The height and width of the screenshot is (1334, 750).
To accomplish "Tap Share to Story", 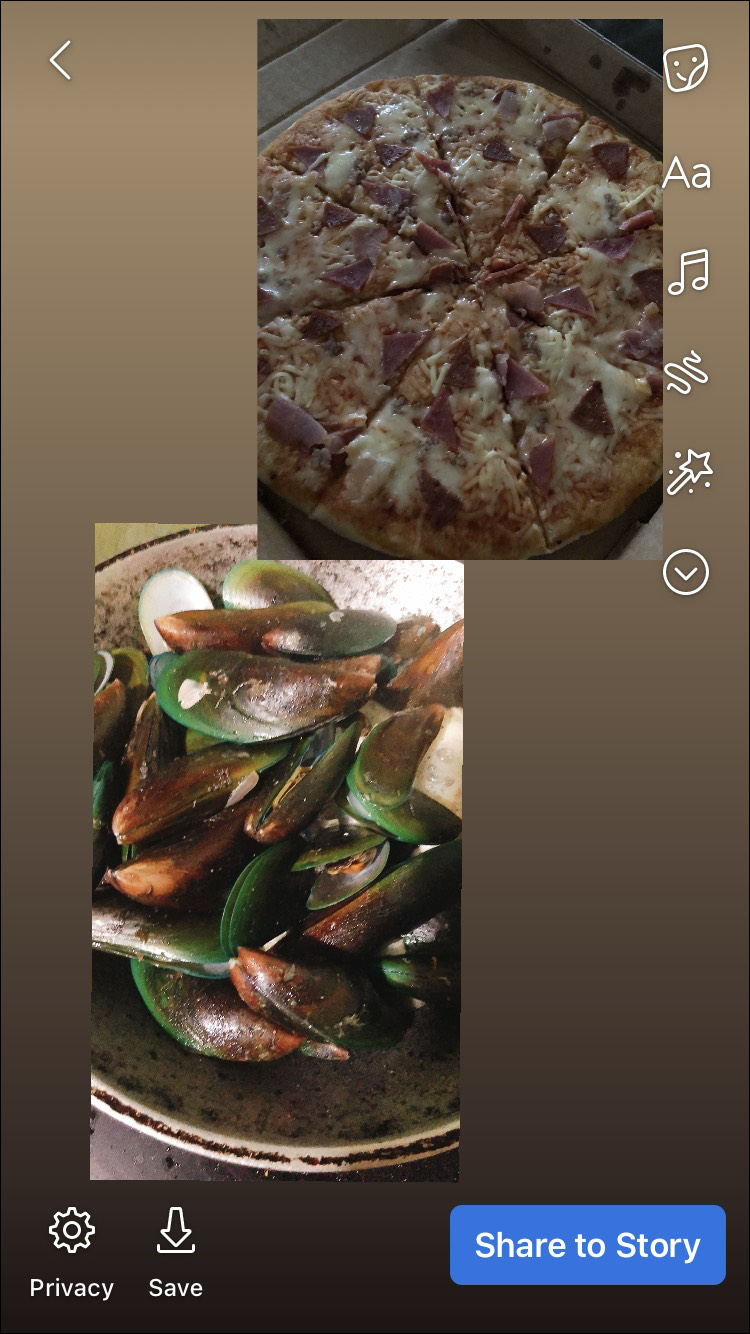I will point(587,1245).
